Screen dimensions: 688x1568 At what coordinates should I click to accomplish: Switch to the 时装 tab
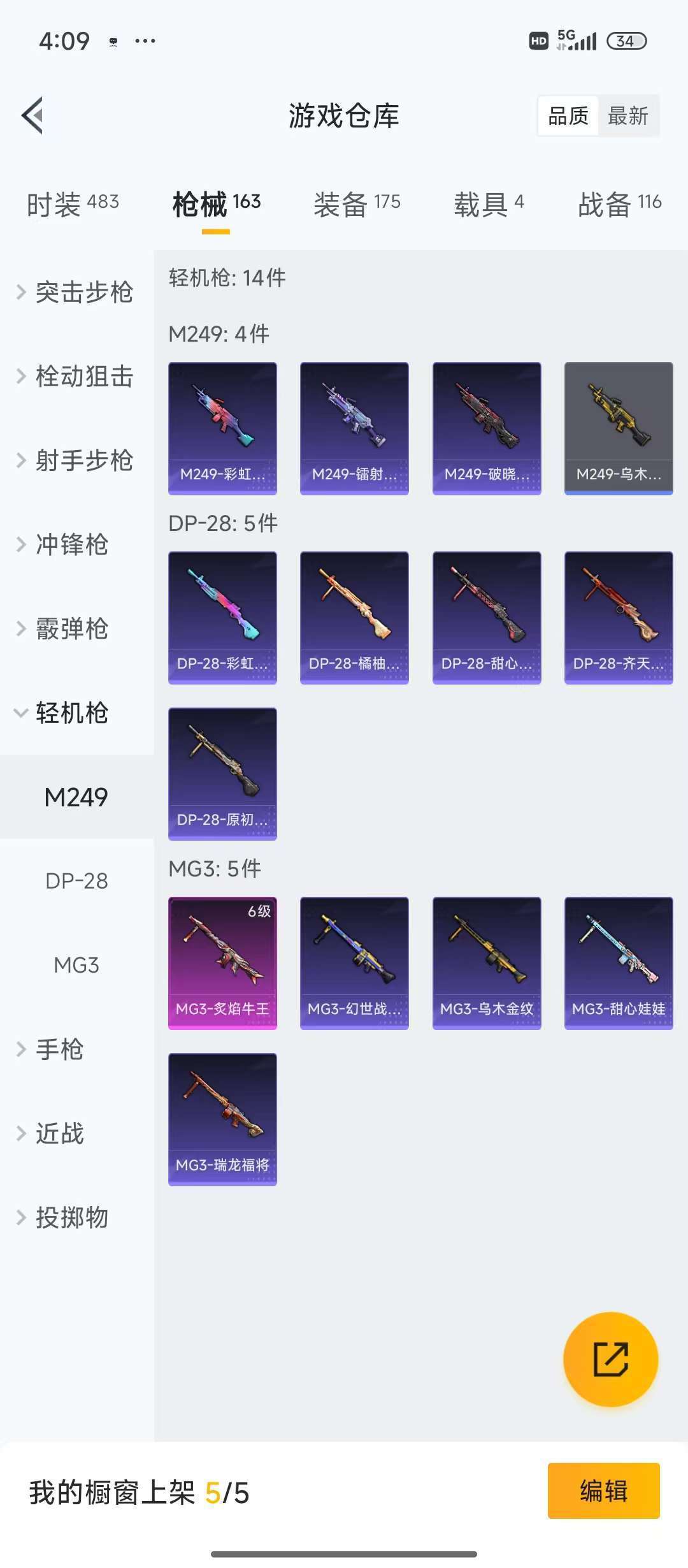pyautogui.click(x=73, y=204)
